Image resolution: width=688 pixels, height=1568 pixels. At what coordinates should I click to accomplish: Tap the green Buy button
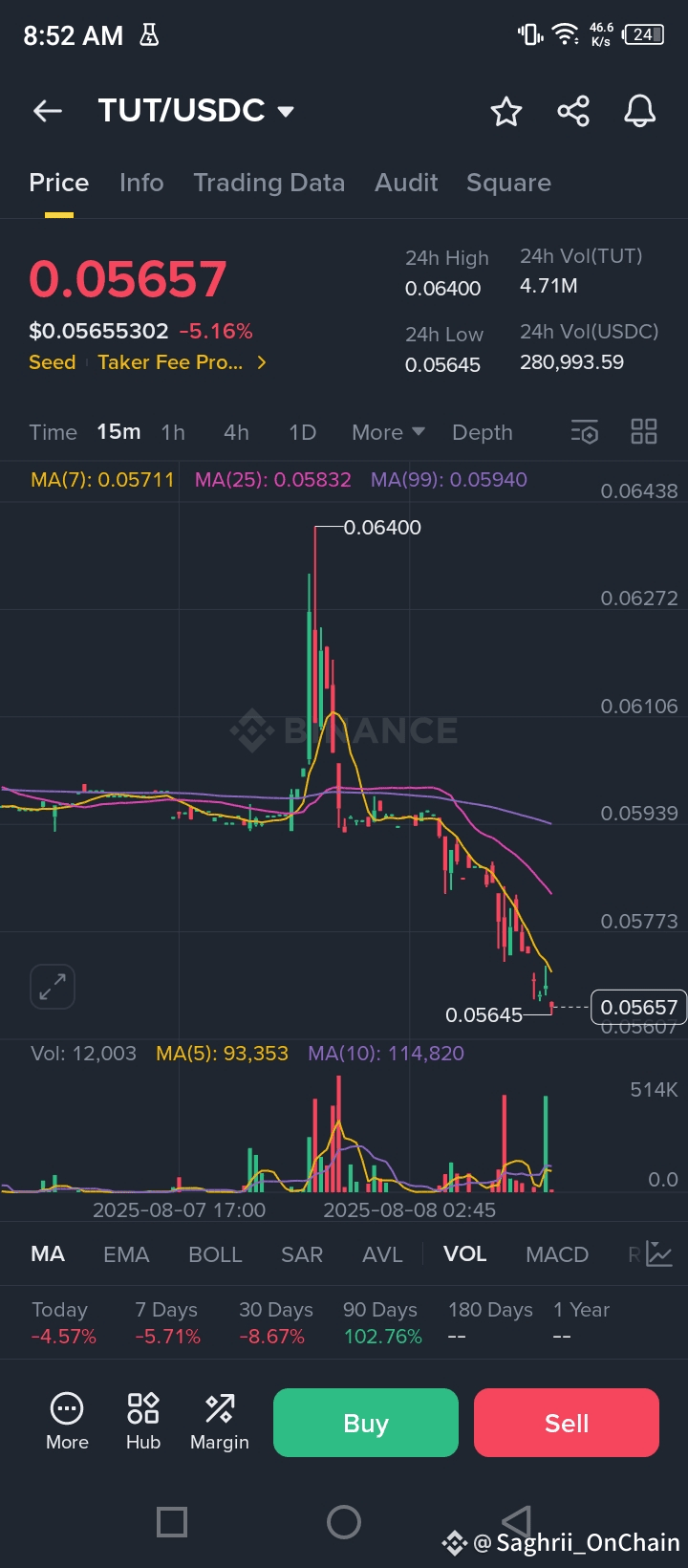[x=366, y=1423]
